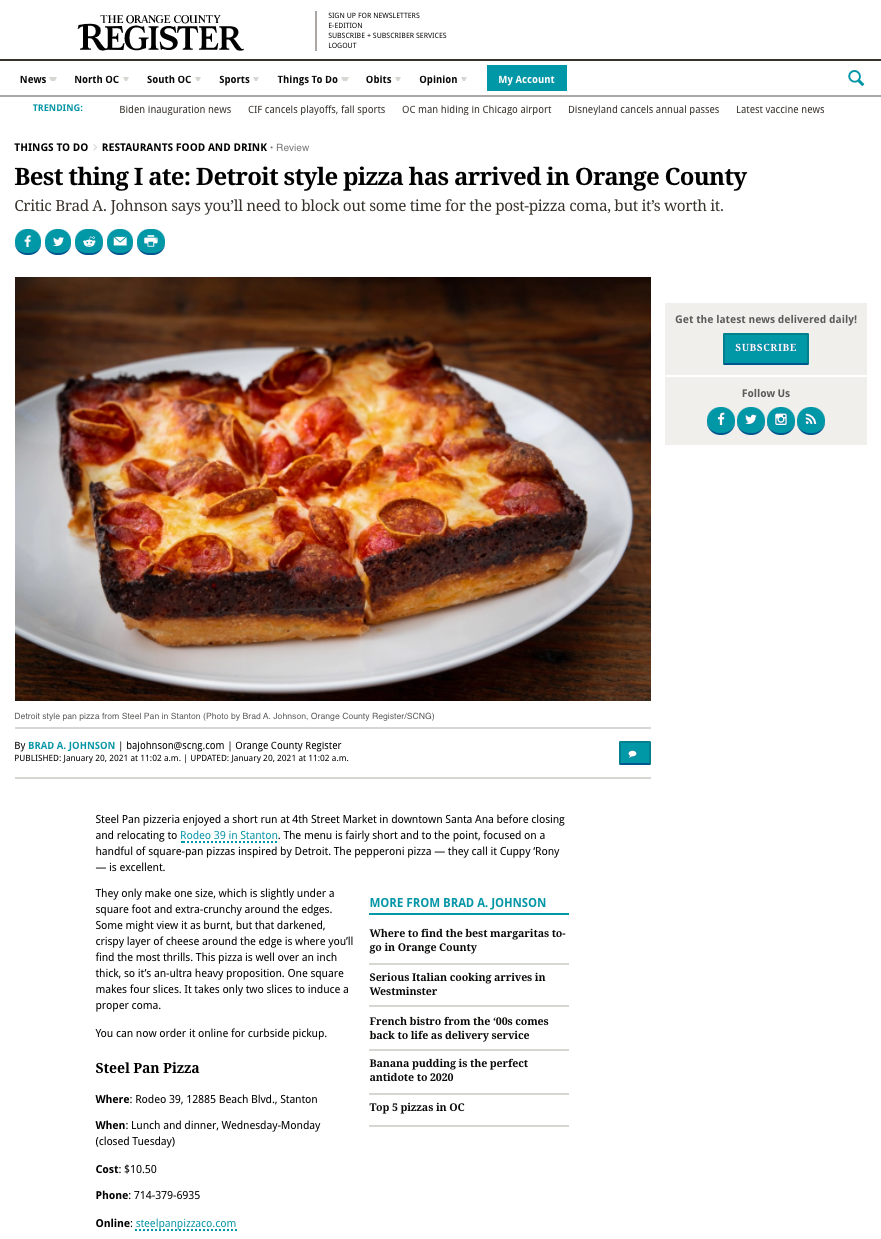Open trending Biden inauguration news
The width and height of the screenshot is (881, 1239).
pos(175,109)
